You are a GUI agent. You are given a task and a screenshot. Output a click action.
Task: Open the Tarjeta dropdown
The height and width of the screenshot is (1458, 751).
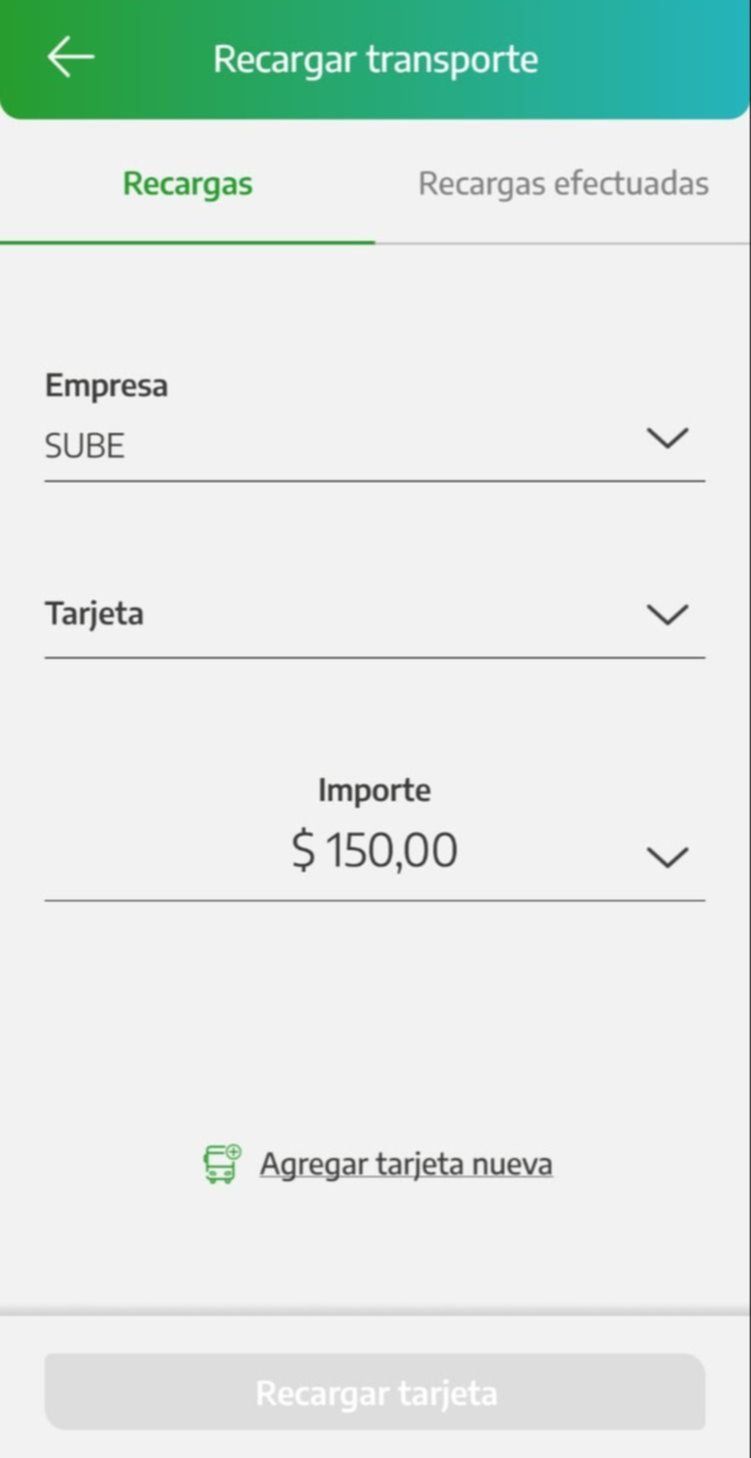(374, 614)
